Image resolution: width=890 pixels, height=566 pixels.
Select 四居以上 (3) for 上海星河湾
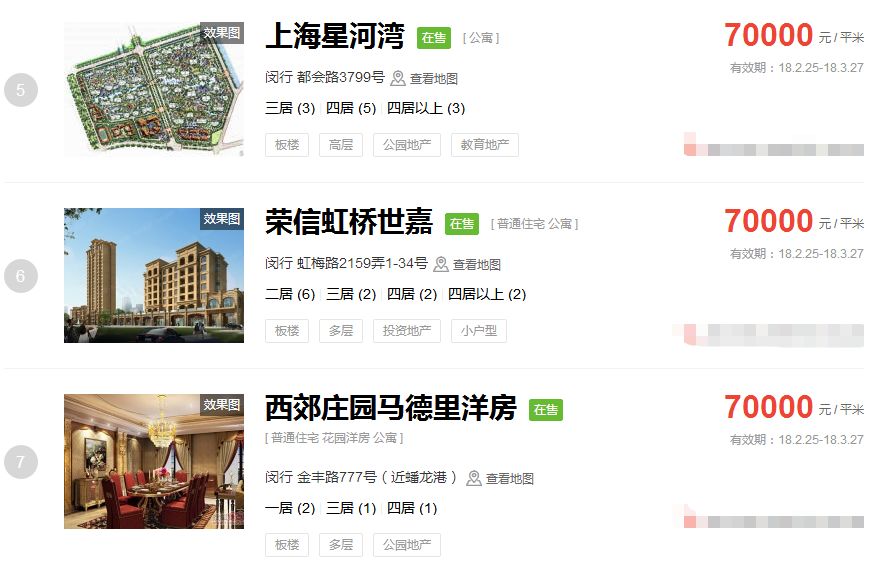[x=426, y=108]
